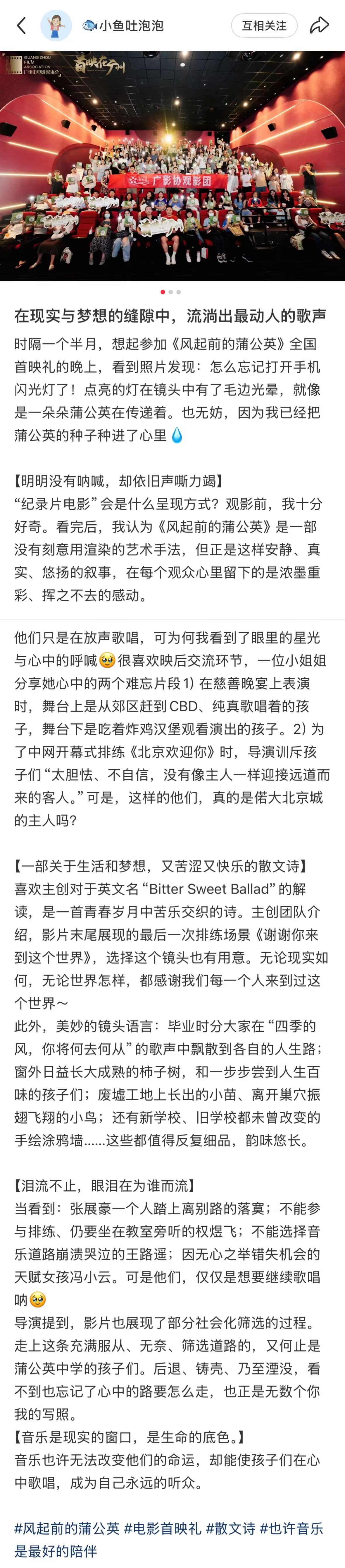The image size is (345, 1568).
Task: Tap the 互相关注 follow button
Action: (264, 25)
